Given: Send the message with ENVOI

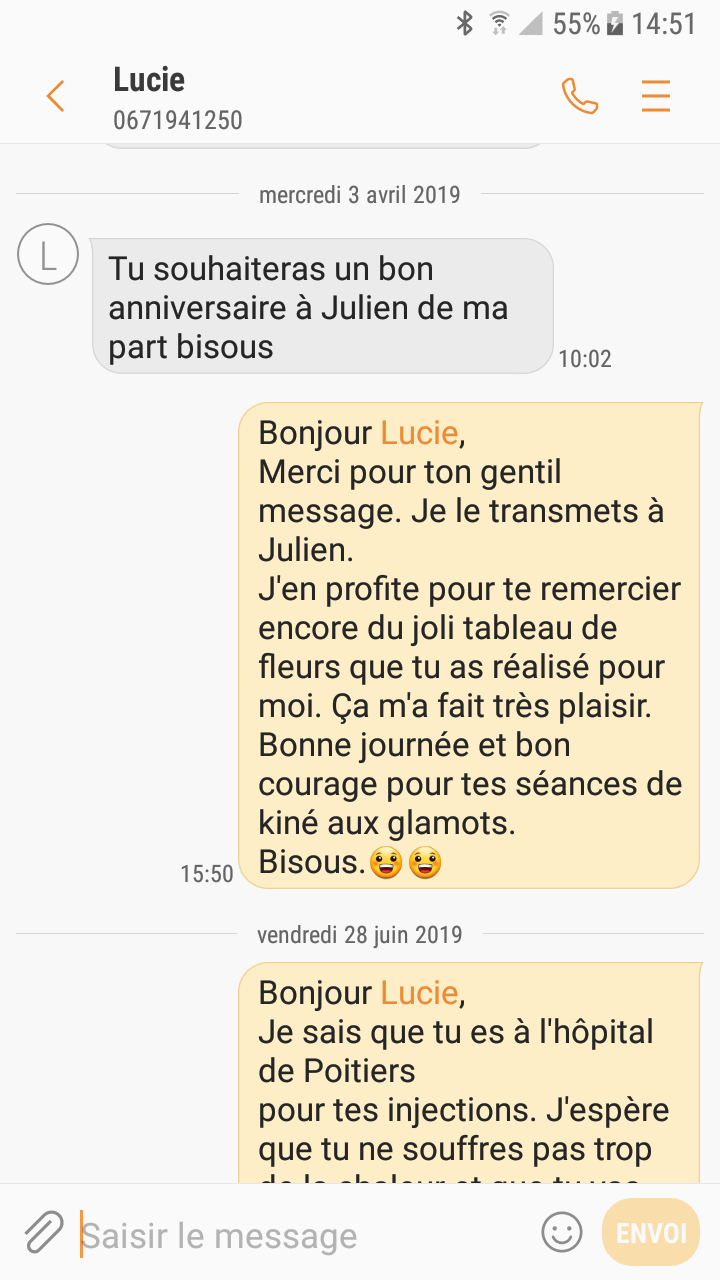Looking at the screenshot, I should [x=651, y=1232].
